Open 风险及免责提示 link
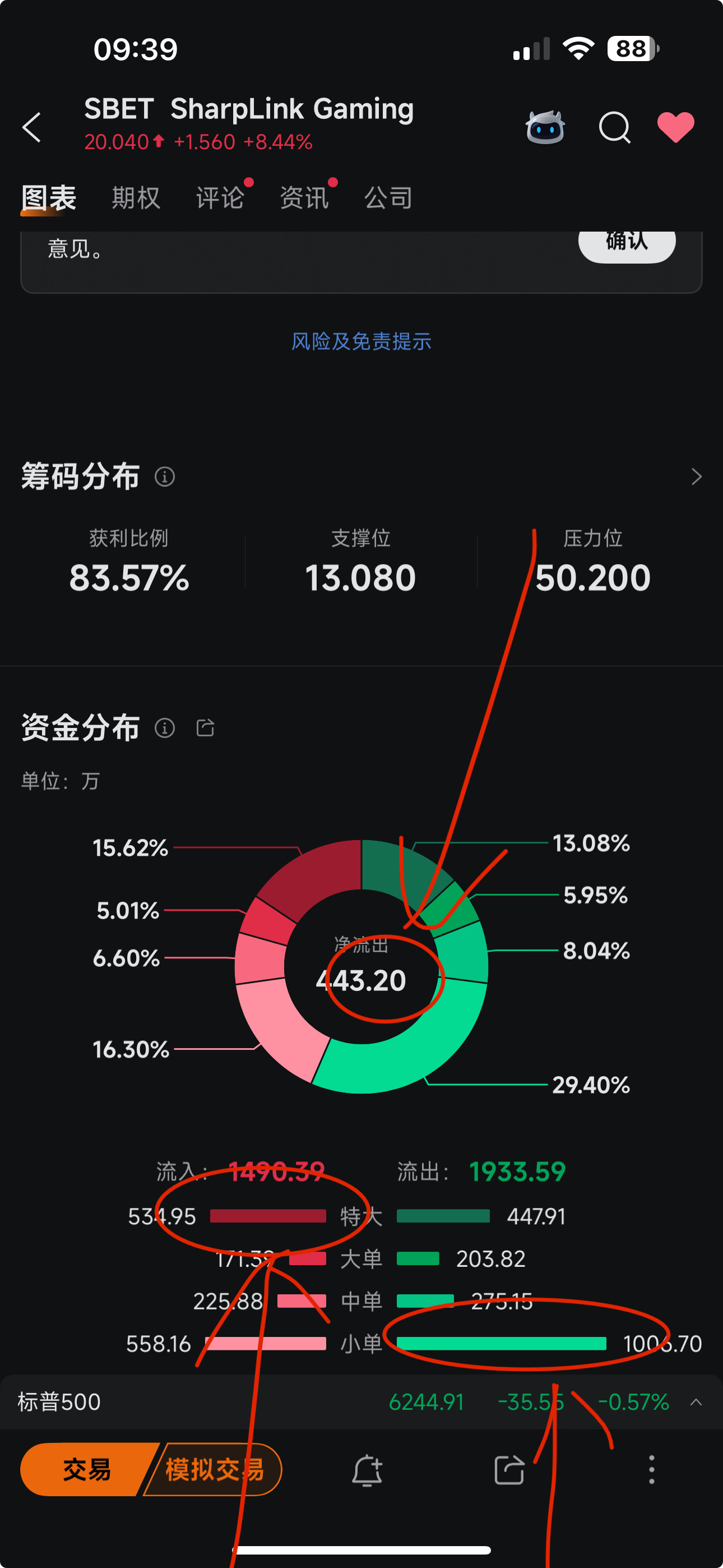Image resolution: width=723 pixels, height=1568 pixels. [361, 342]
